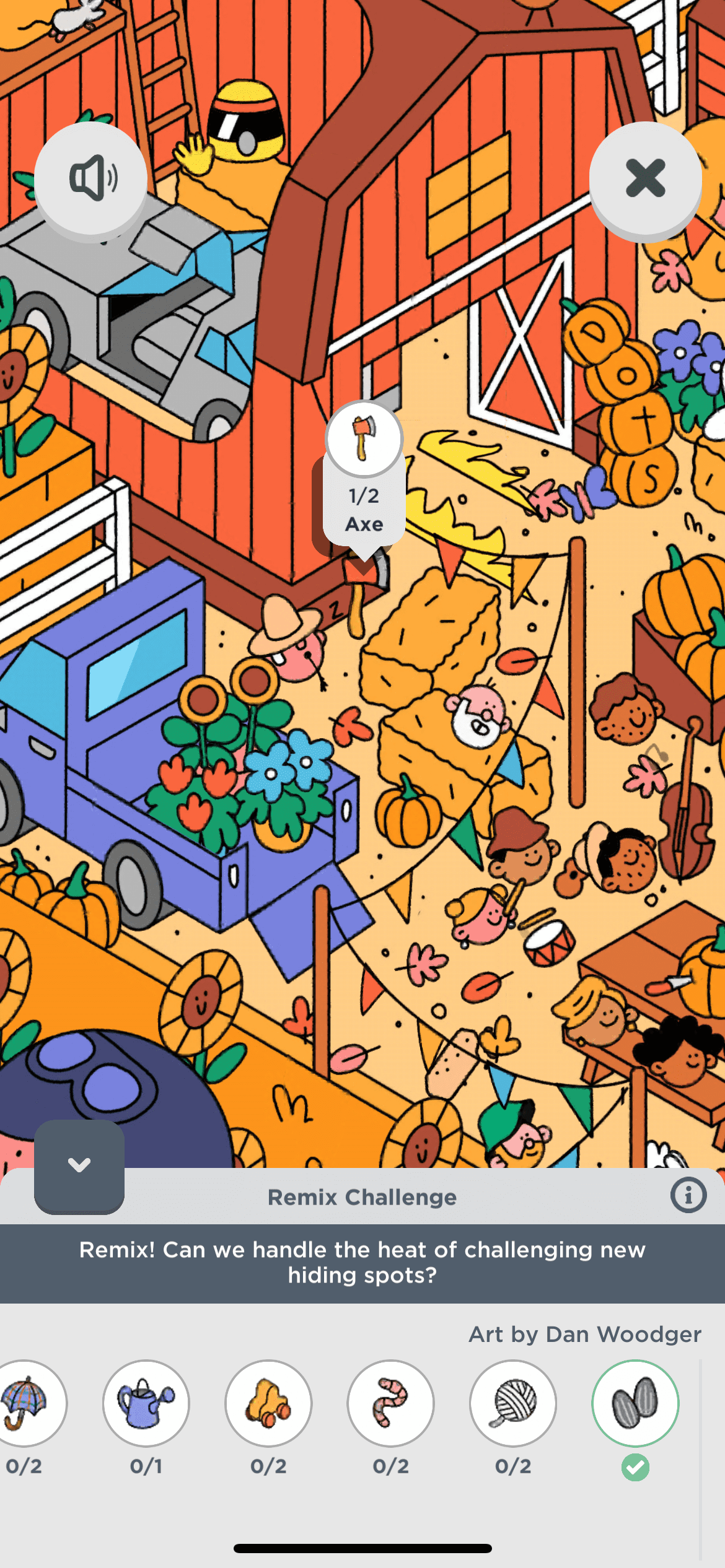Image resolution: width=725 pixels, height=1568 pixels.
Task: Close the hidden object game
Action: tap(645, 178)
